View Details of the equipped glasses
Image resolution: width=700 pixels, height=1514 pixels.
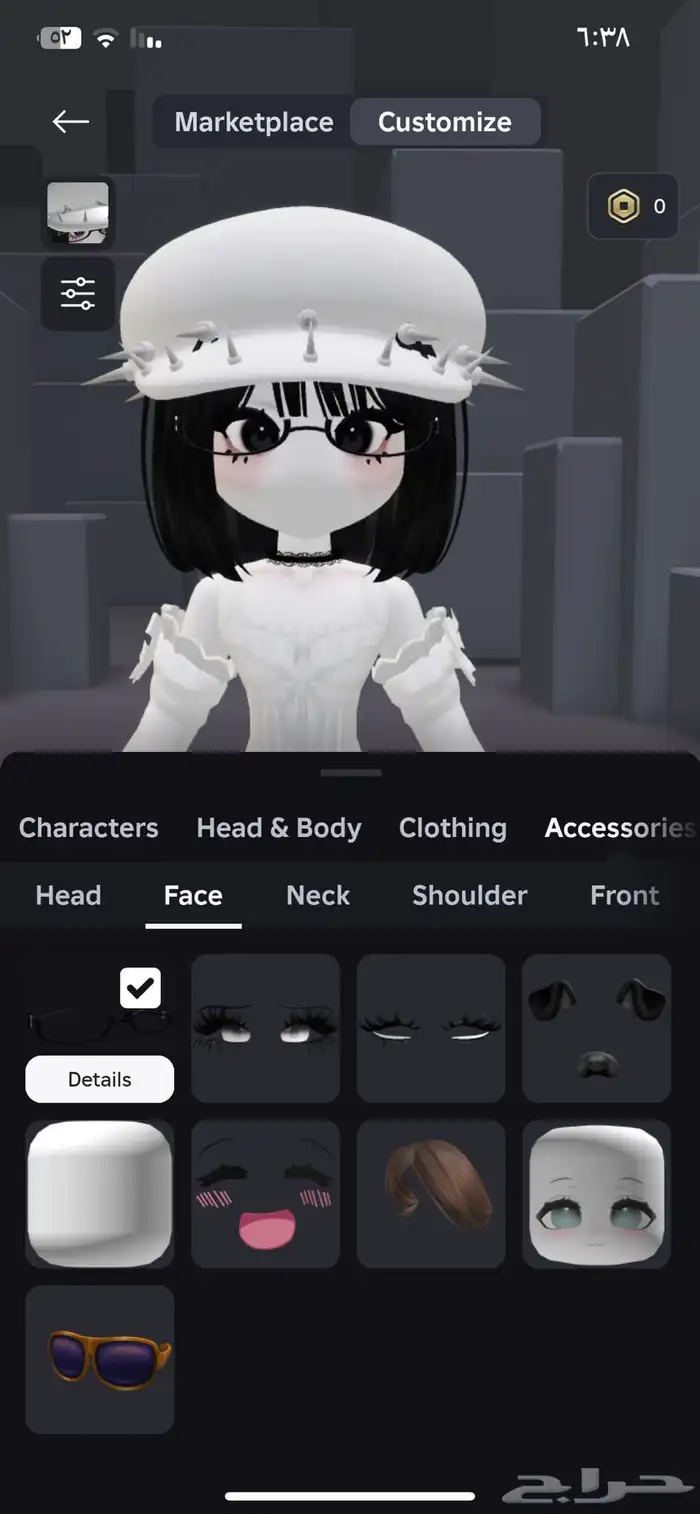click(x=100, y=1079)
